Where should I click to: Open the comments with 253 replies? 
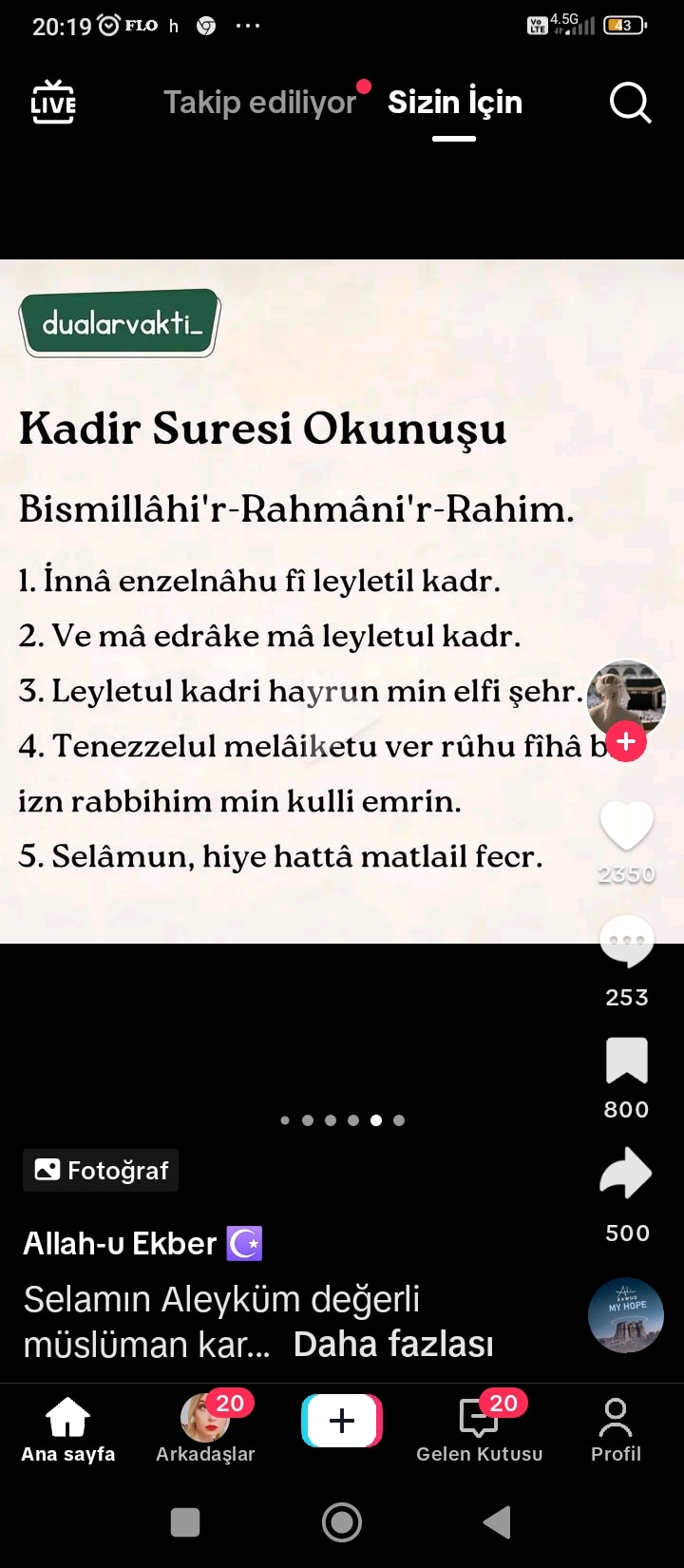tap(627, 941)
